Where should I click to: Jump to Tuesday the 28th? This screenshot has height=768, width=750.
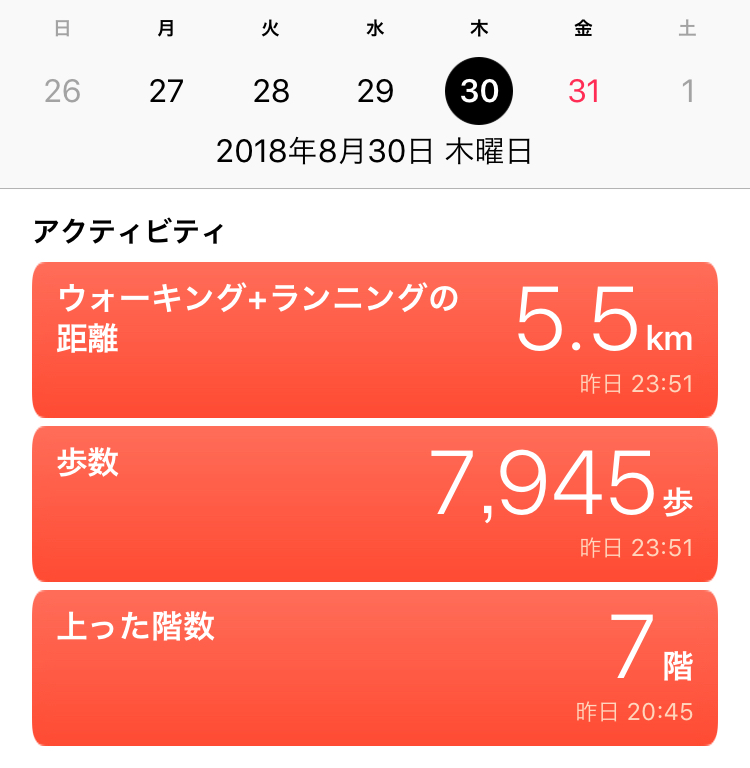(x=271, y=92)
